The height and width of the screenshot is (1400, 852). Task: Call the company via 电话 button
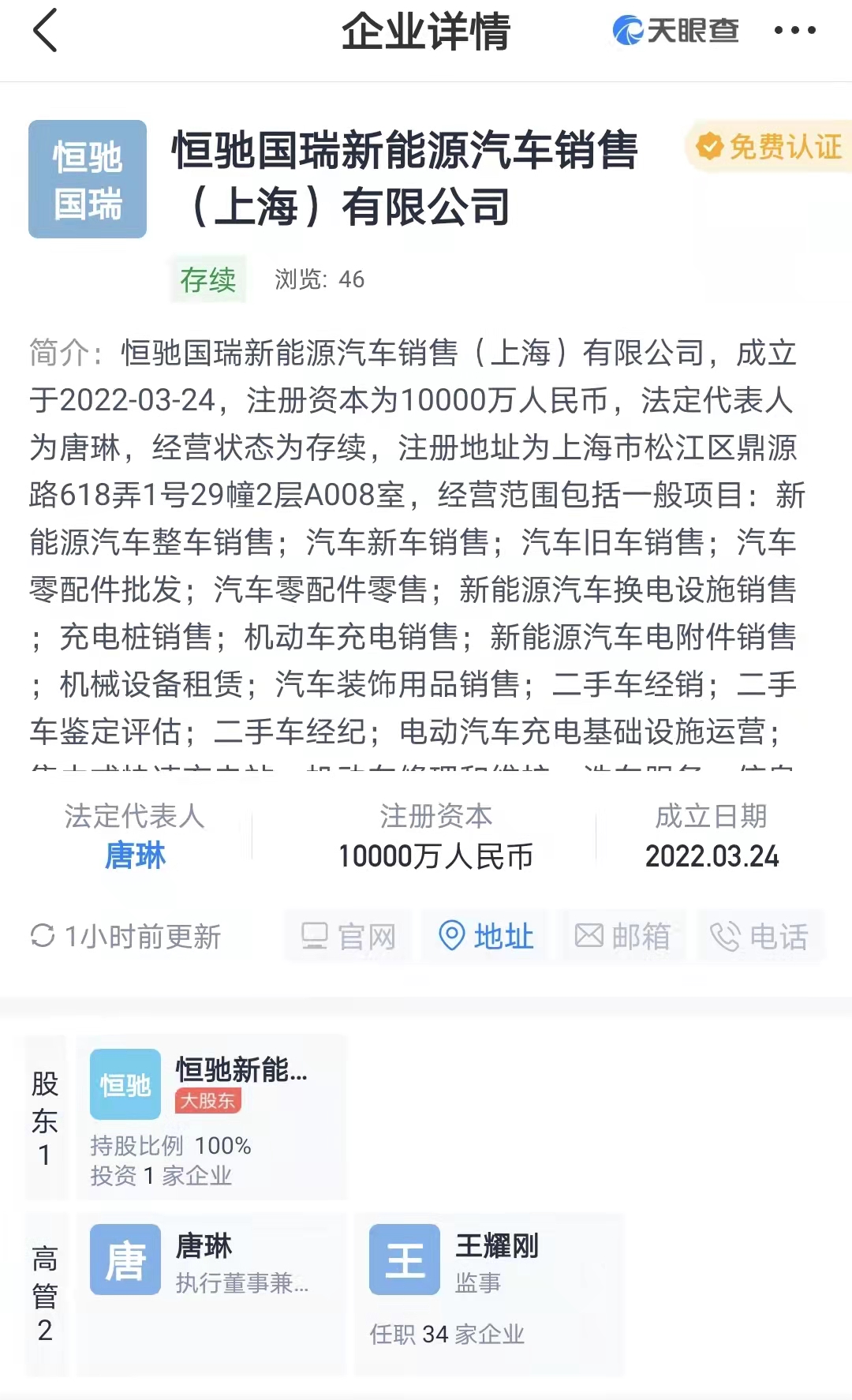click(x=760, y=937)
